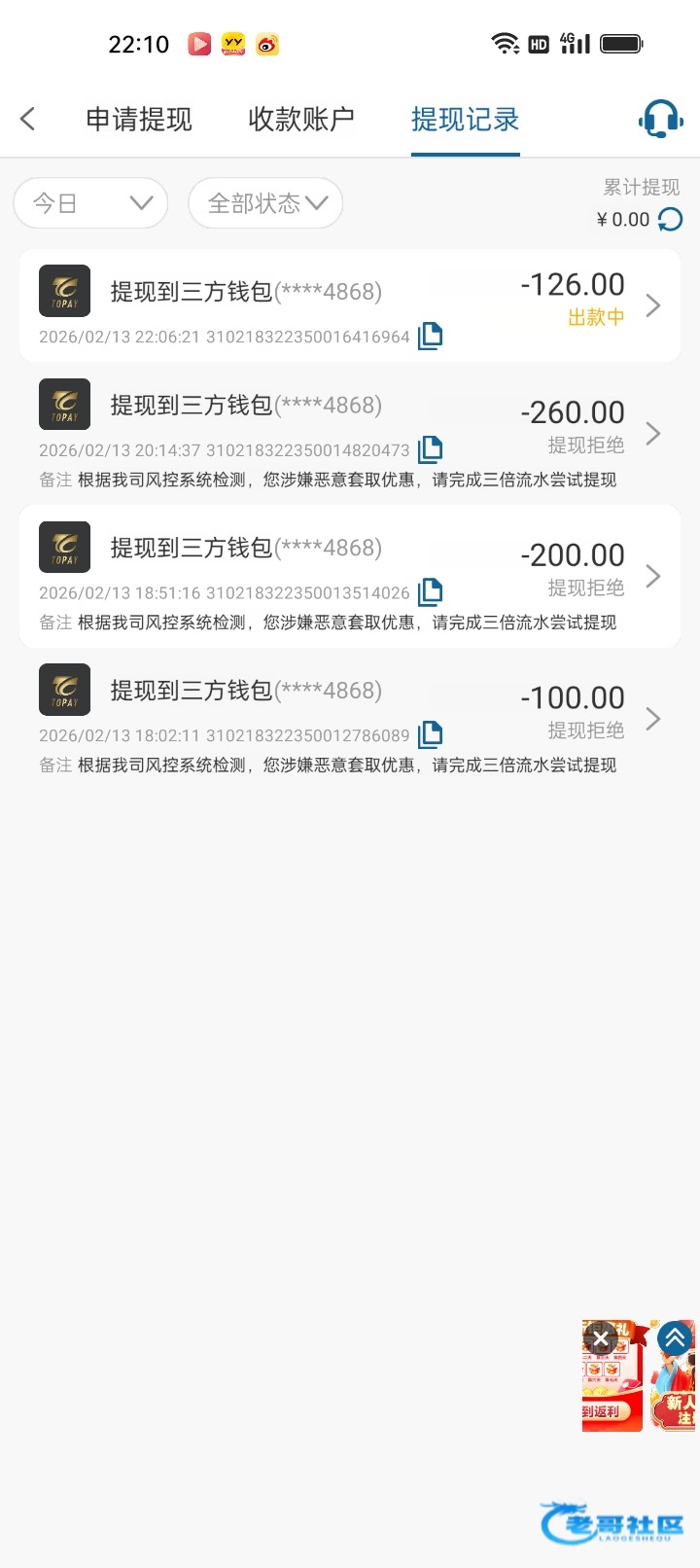
Task: Copy order number ending in 4820473
Action: tap(430, 449)
